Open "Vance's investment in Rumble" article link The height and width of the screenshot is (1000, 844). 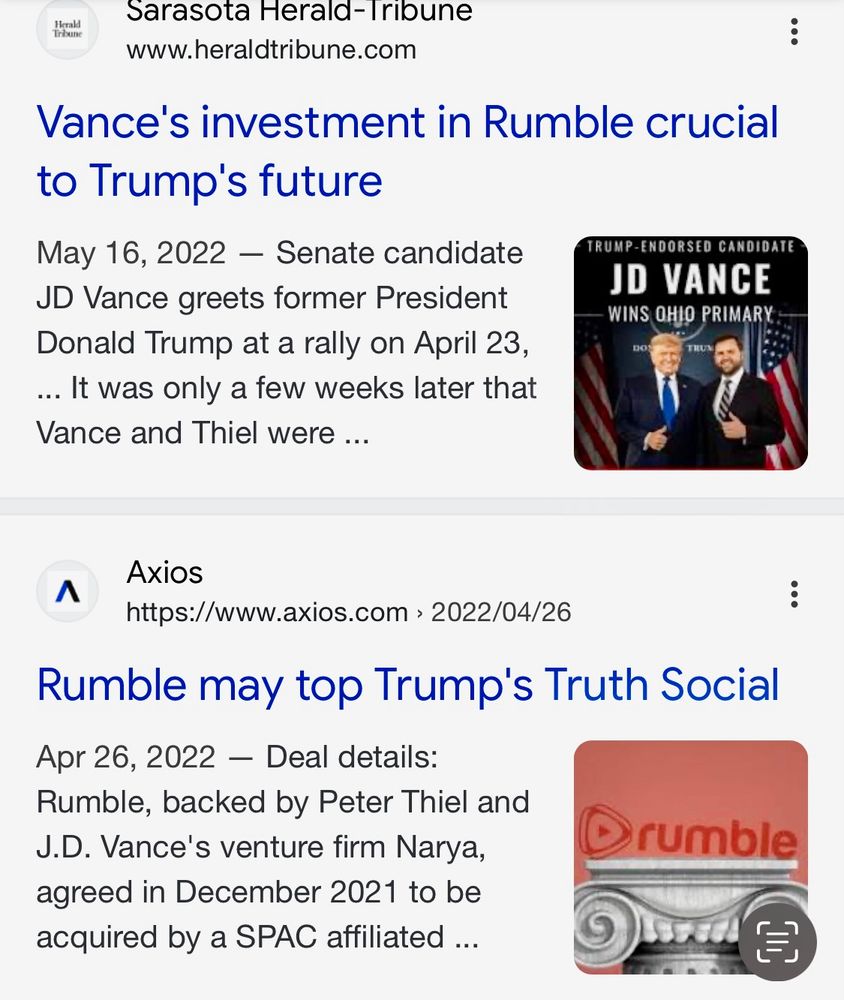[x=407, y=152]
